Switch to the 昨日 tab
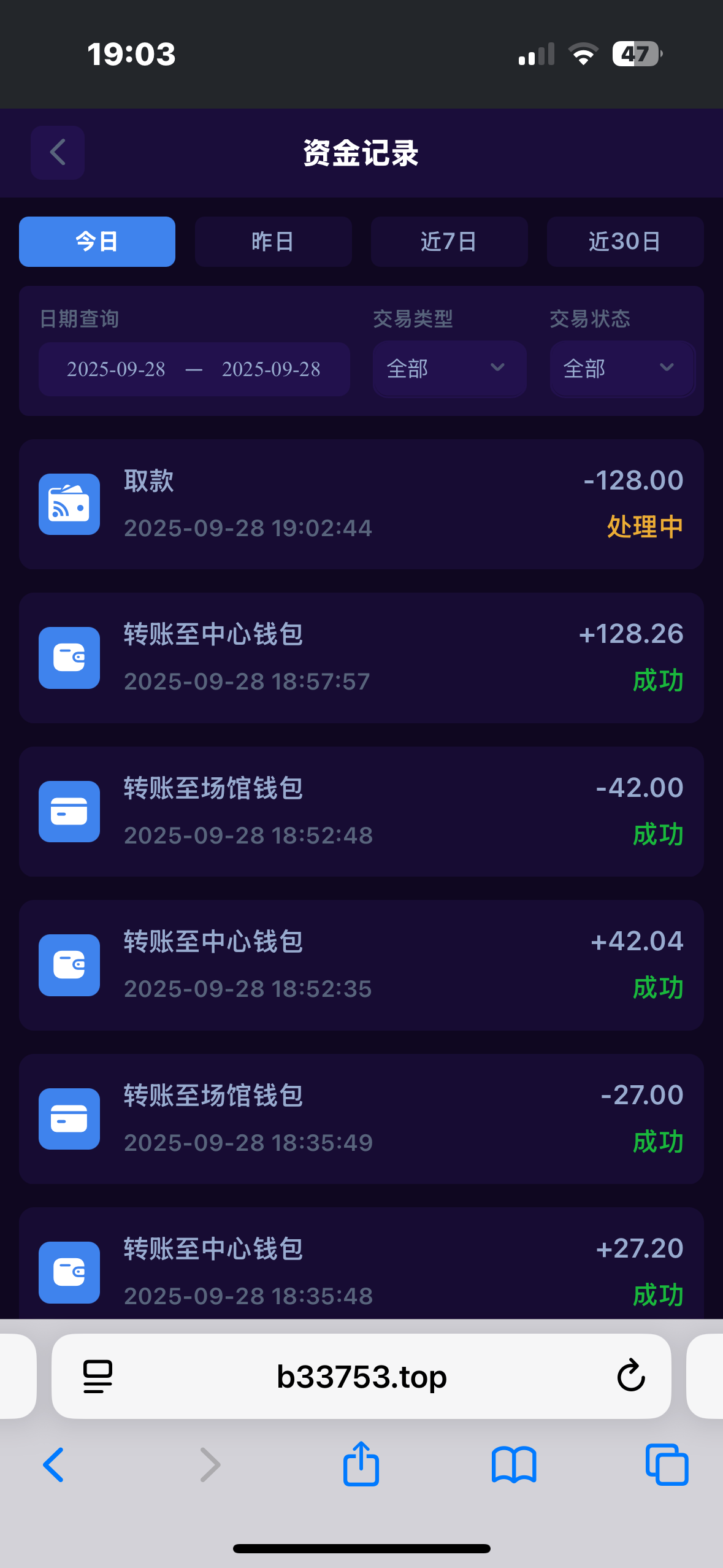 tap(273, 242)
